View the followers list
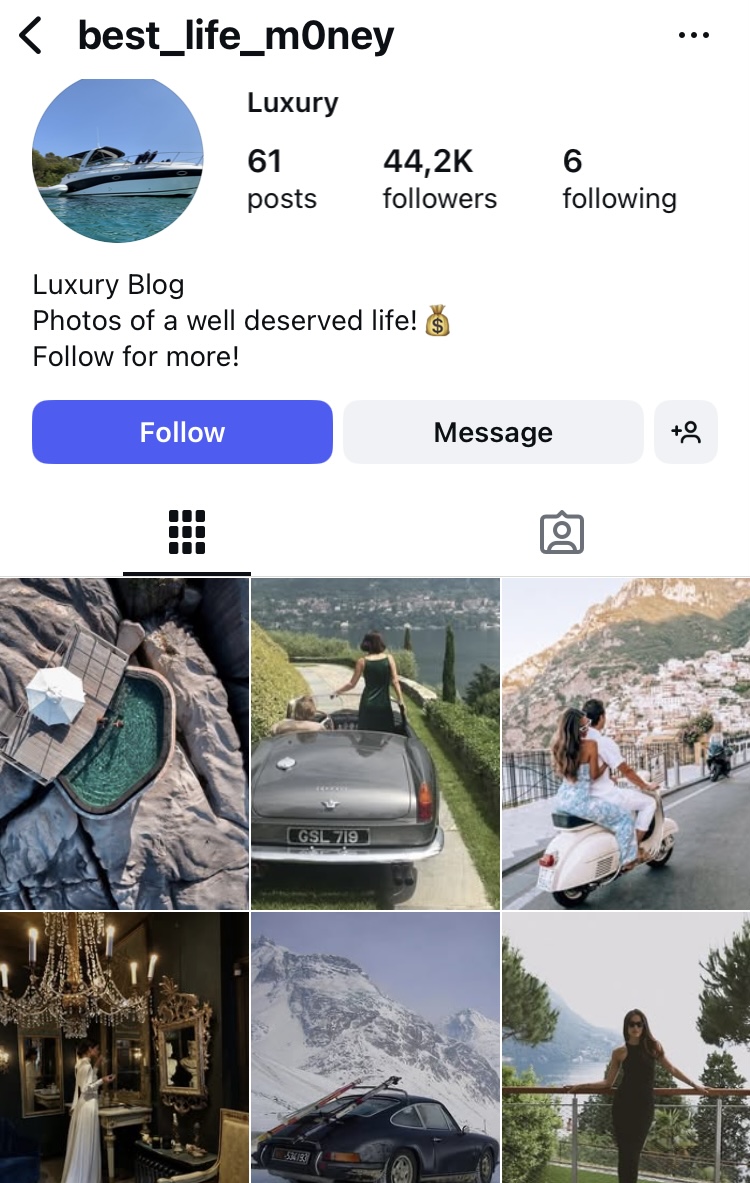This screenshot has width=750, height=1183. pos(439,178)
